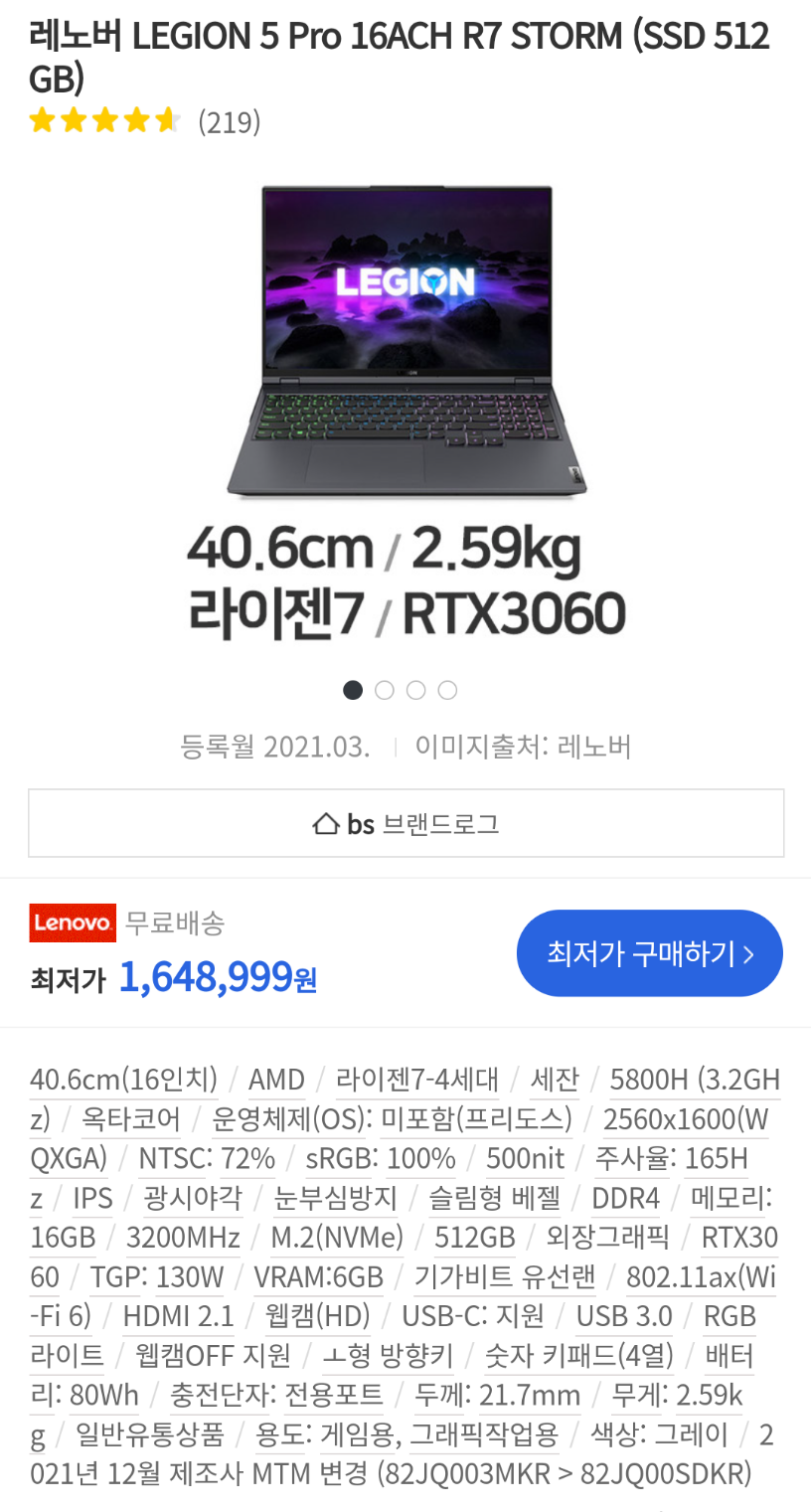
Task: Tap the HDMI 2.1 spec link
Action: pos(178,1317)
